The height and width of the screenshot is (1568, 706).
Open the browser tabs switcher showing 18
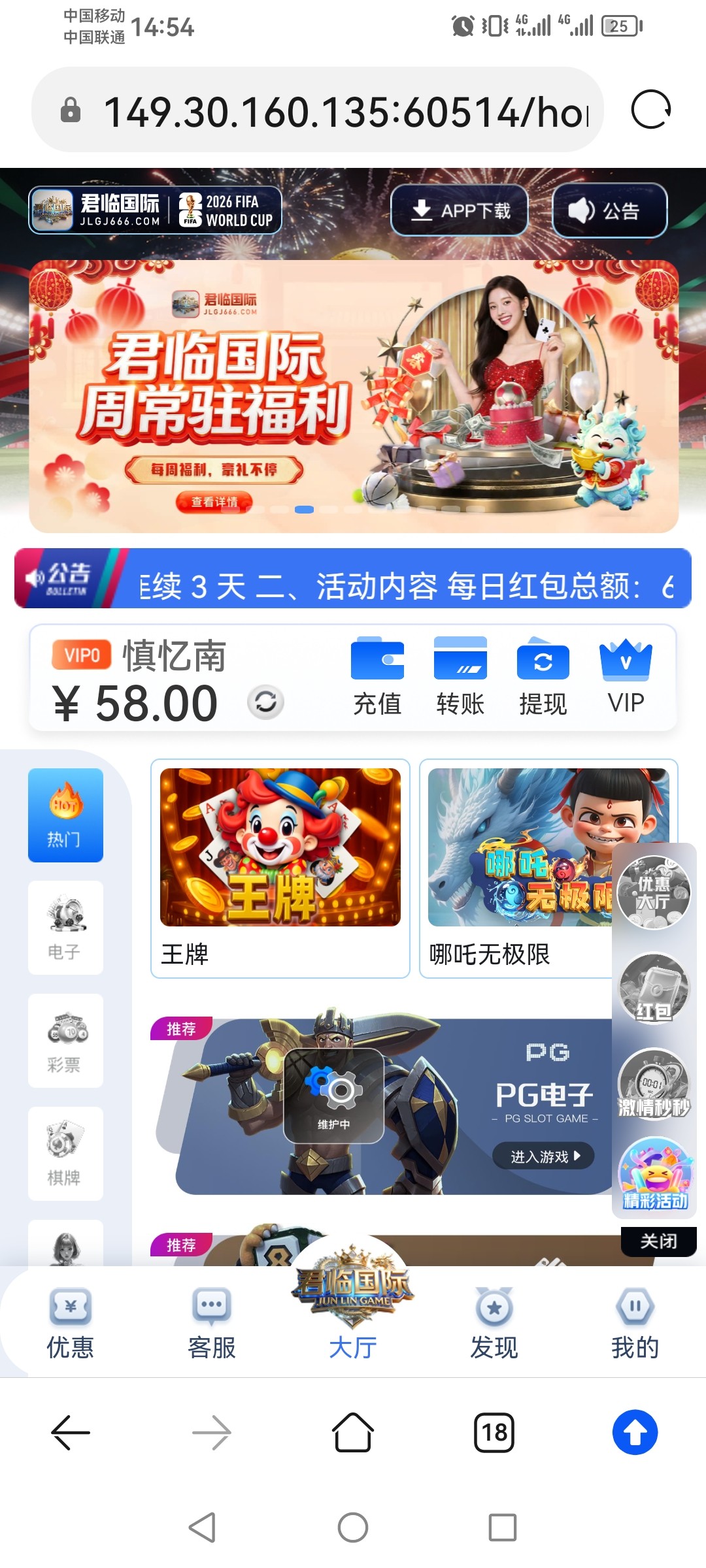coord(494,1433)
